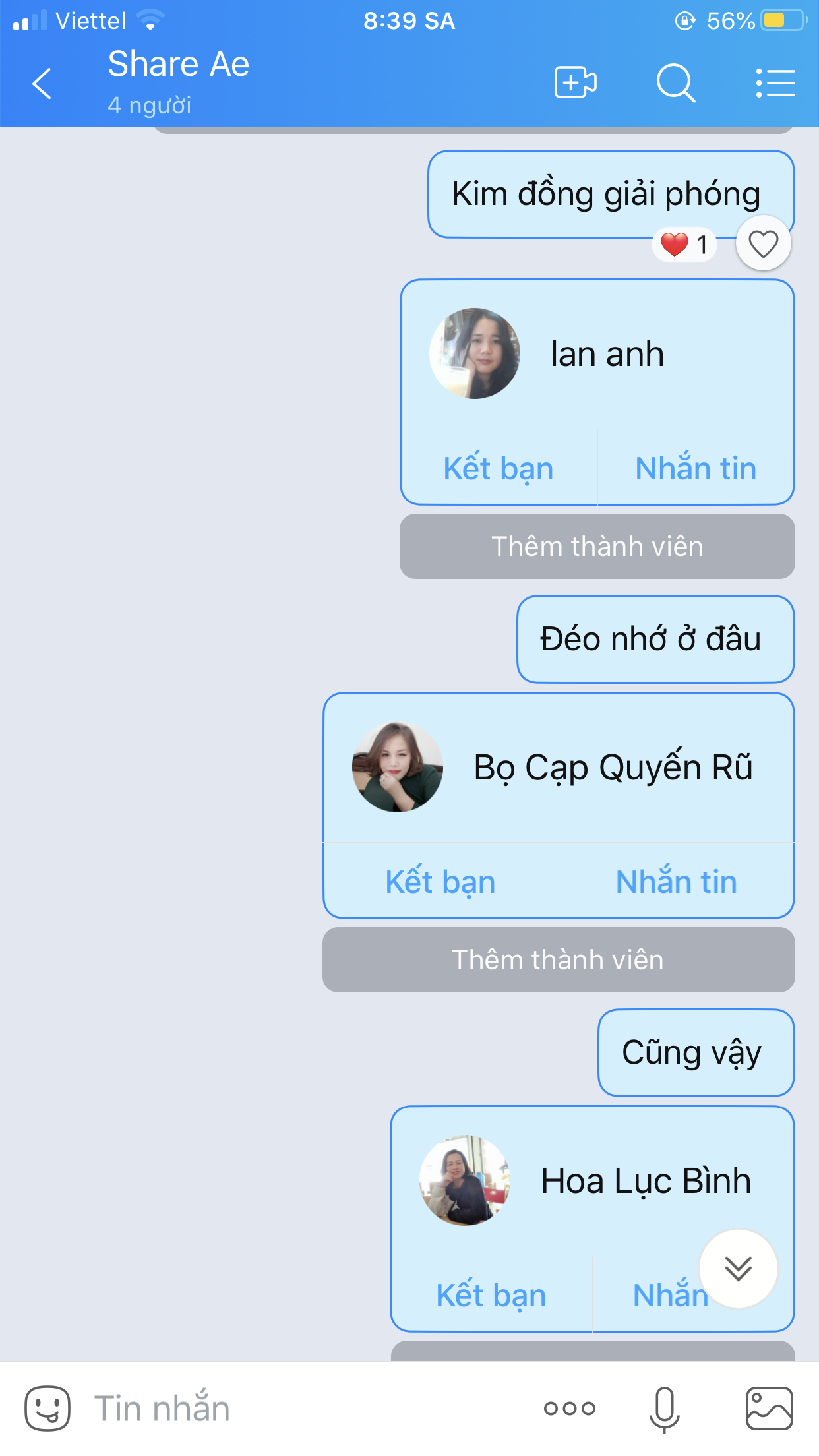This screenshot has height=1456, width=819.
Task: Record a voice message
Action: (664, 1409)
